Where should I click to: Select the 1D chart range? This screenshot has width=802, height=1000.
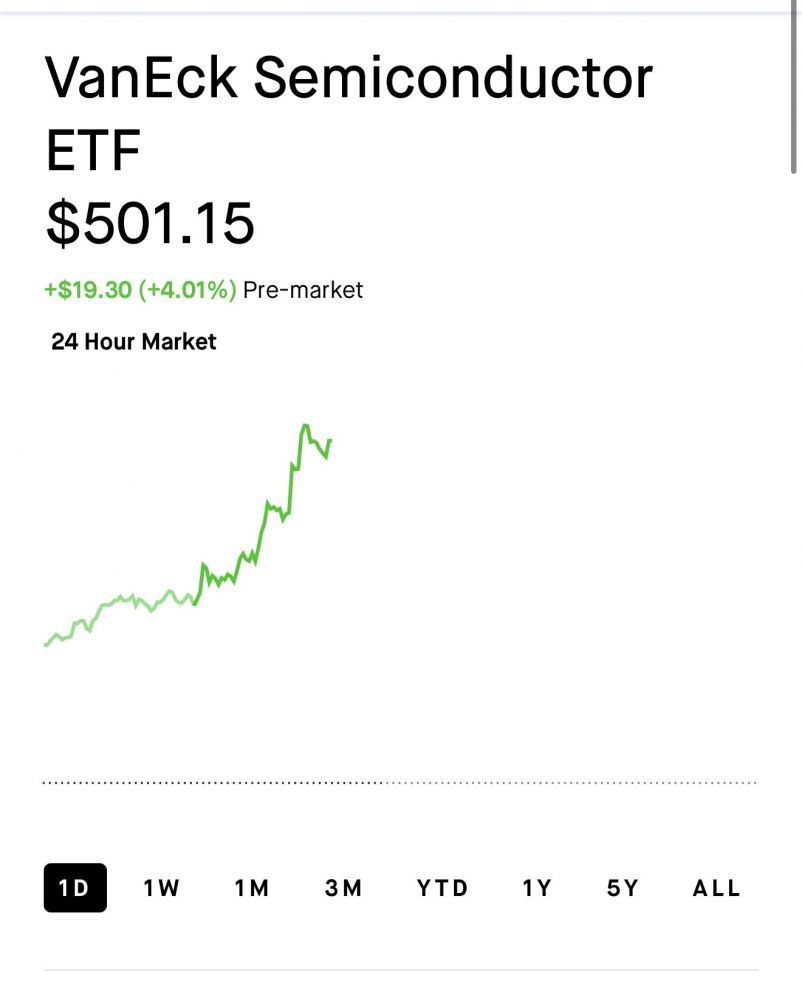(75, 888)
